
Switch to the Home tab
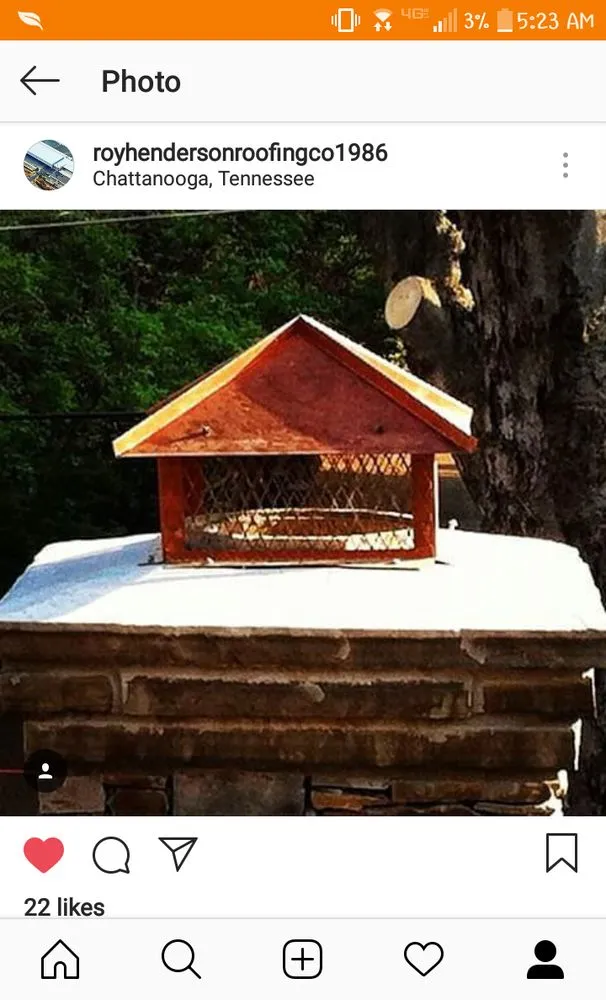click(x=60, y=960)
